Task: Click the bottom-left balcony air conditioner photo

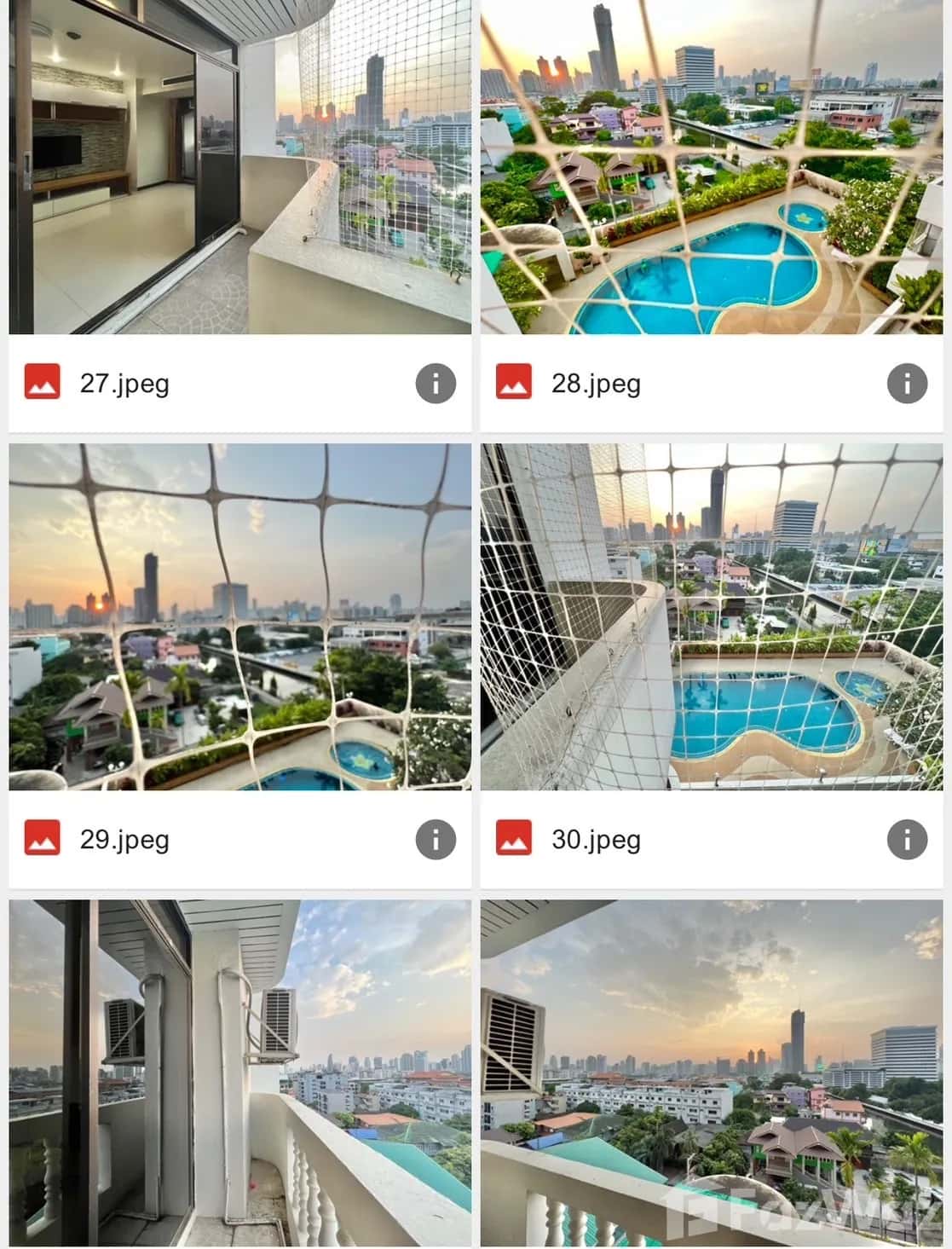Action: (x=239, y=1070)
